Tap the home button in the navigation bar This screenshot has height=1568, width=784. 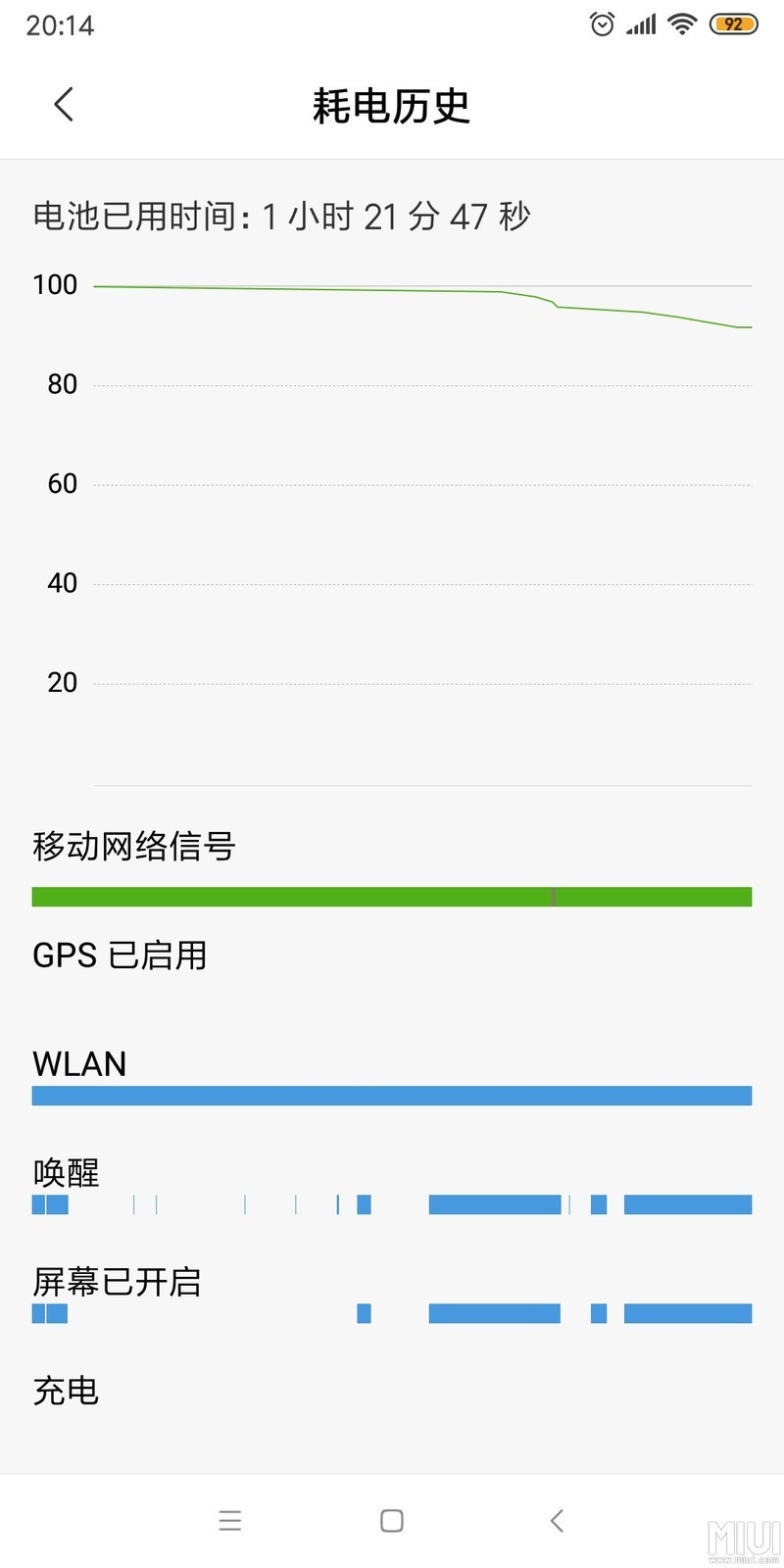[x=391, y=1520]
